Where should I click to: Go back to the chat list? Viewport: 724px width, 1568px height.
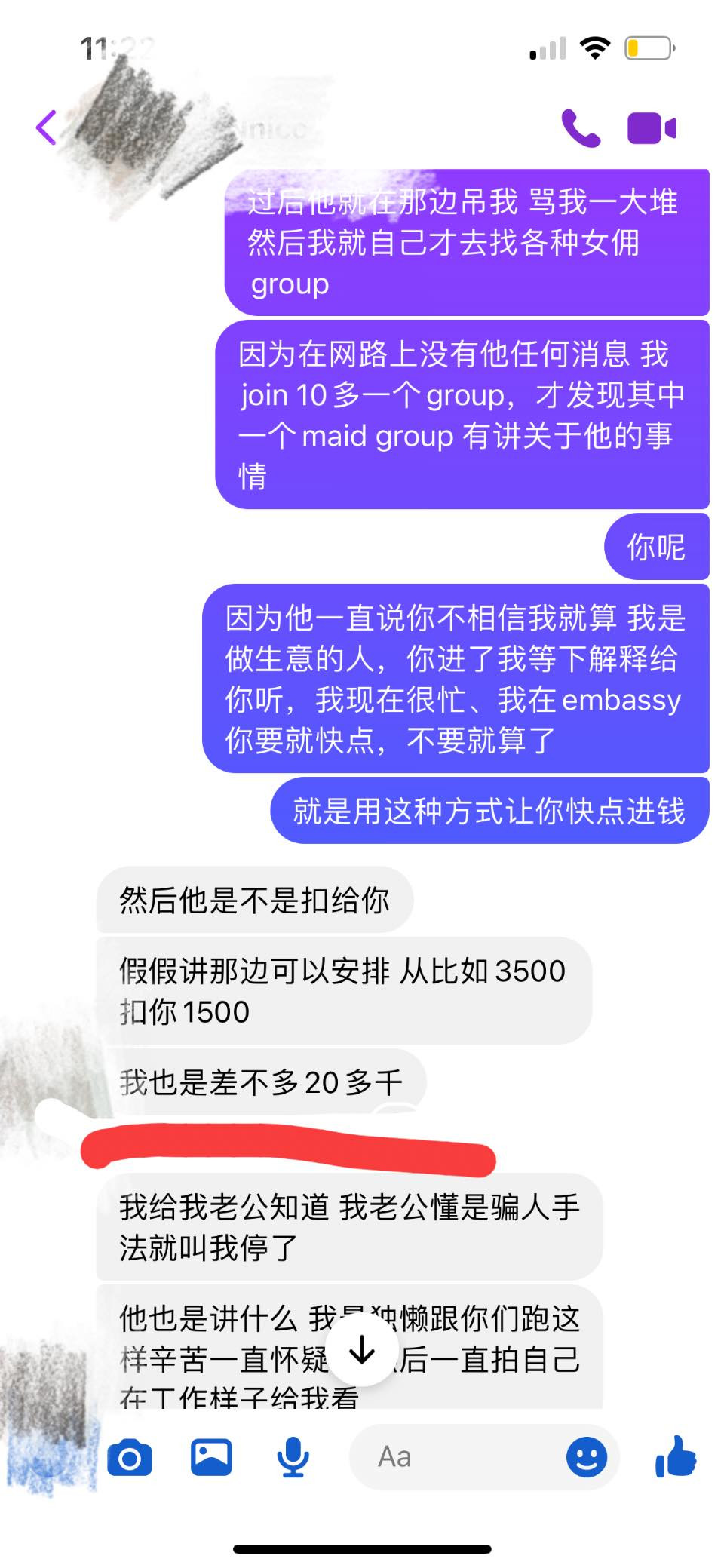click(x=47, y=127)
